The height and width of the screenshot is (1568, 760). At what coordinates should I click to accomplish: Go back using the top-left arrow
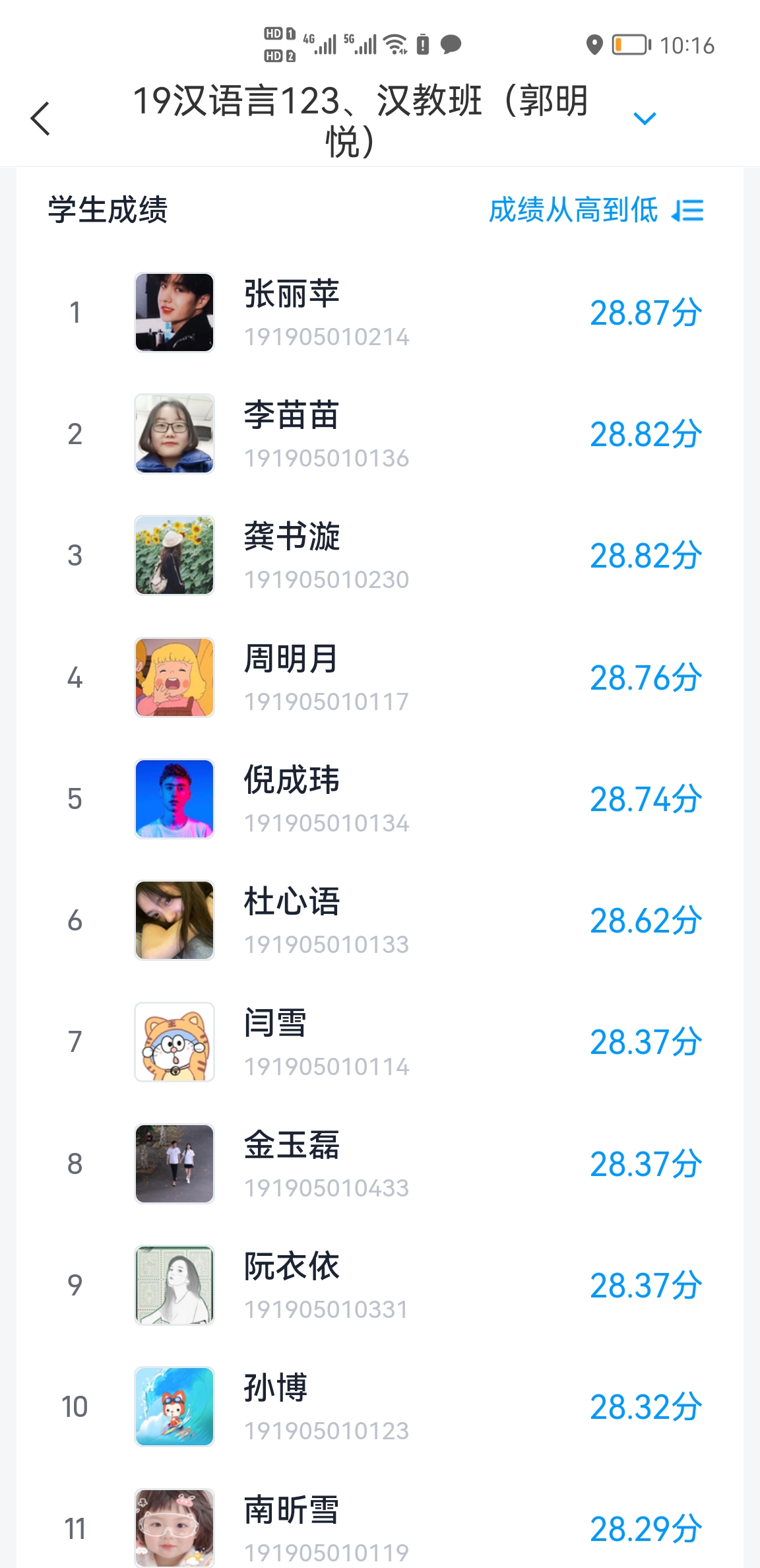tap(41, 119)
